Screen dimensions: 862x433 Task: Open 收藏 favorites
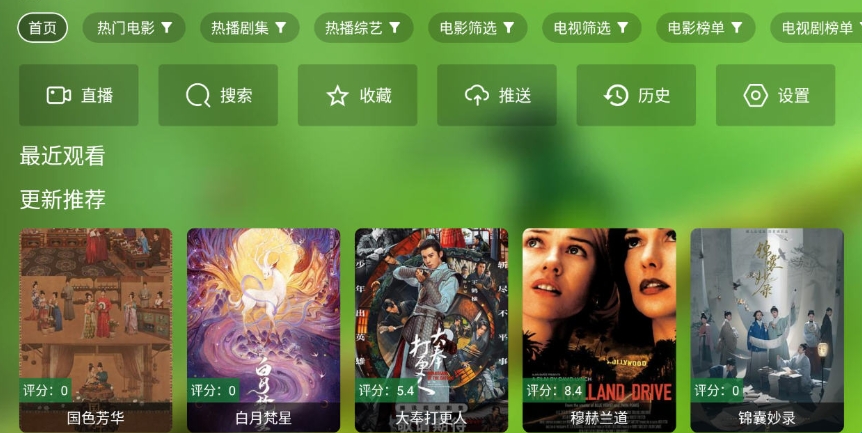[x=357, y=96]
